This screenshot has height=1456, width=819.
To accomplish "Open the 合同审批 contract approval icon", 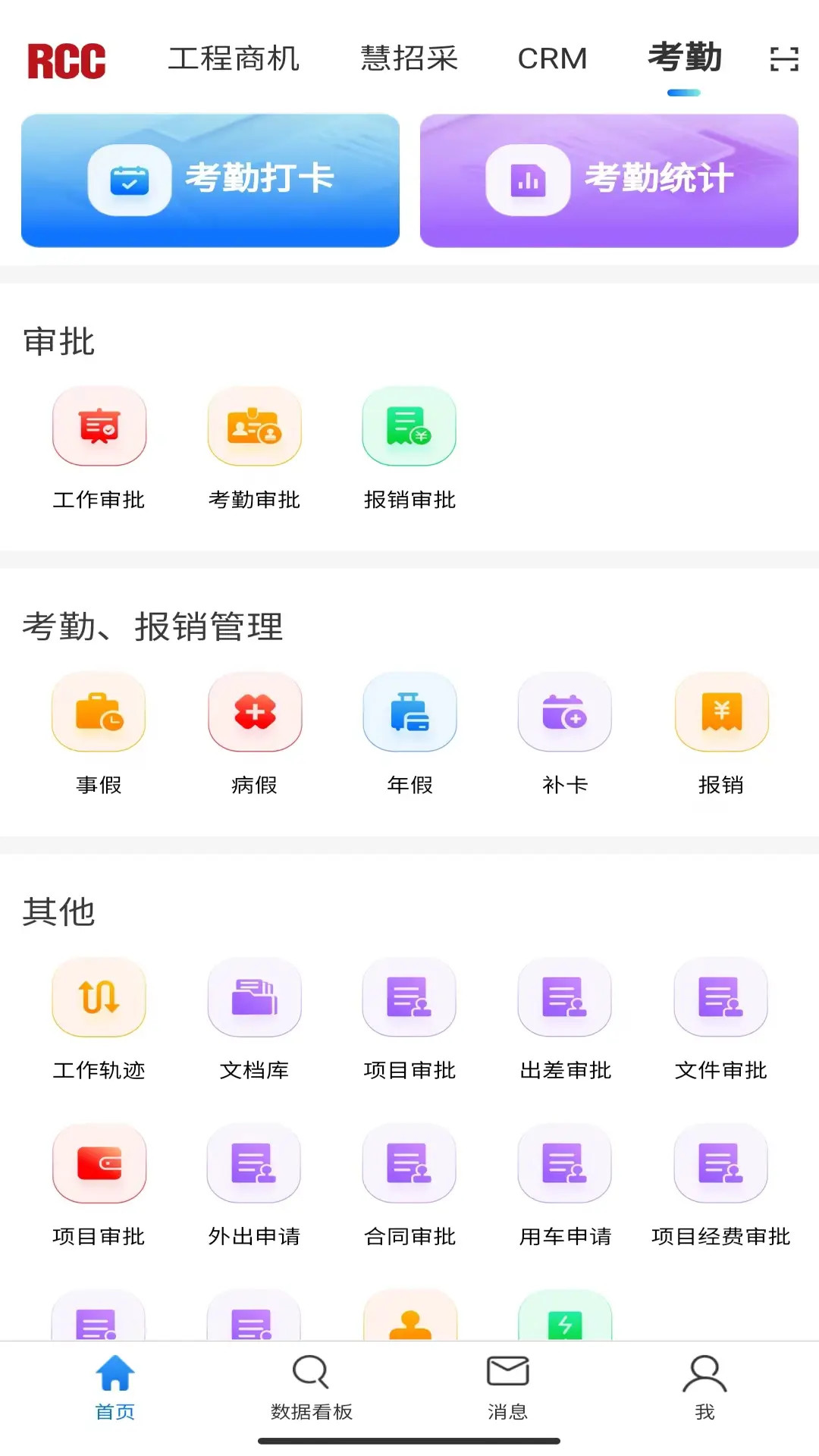I will 409,1163.
